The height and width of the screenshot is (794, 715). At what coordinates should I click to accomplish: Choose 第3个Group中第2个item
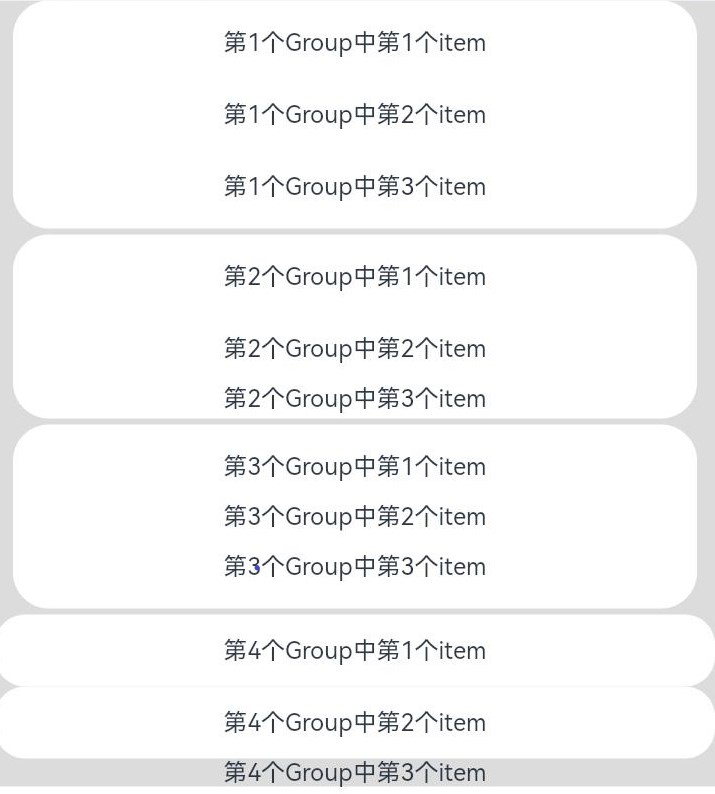tap(355, 517)
